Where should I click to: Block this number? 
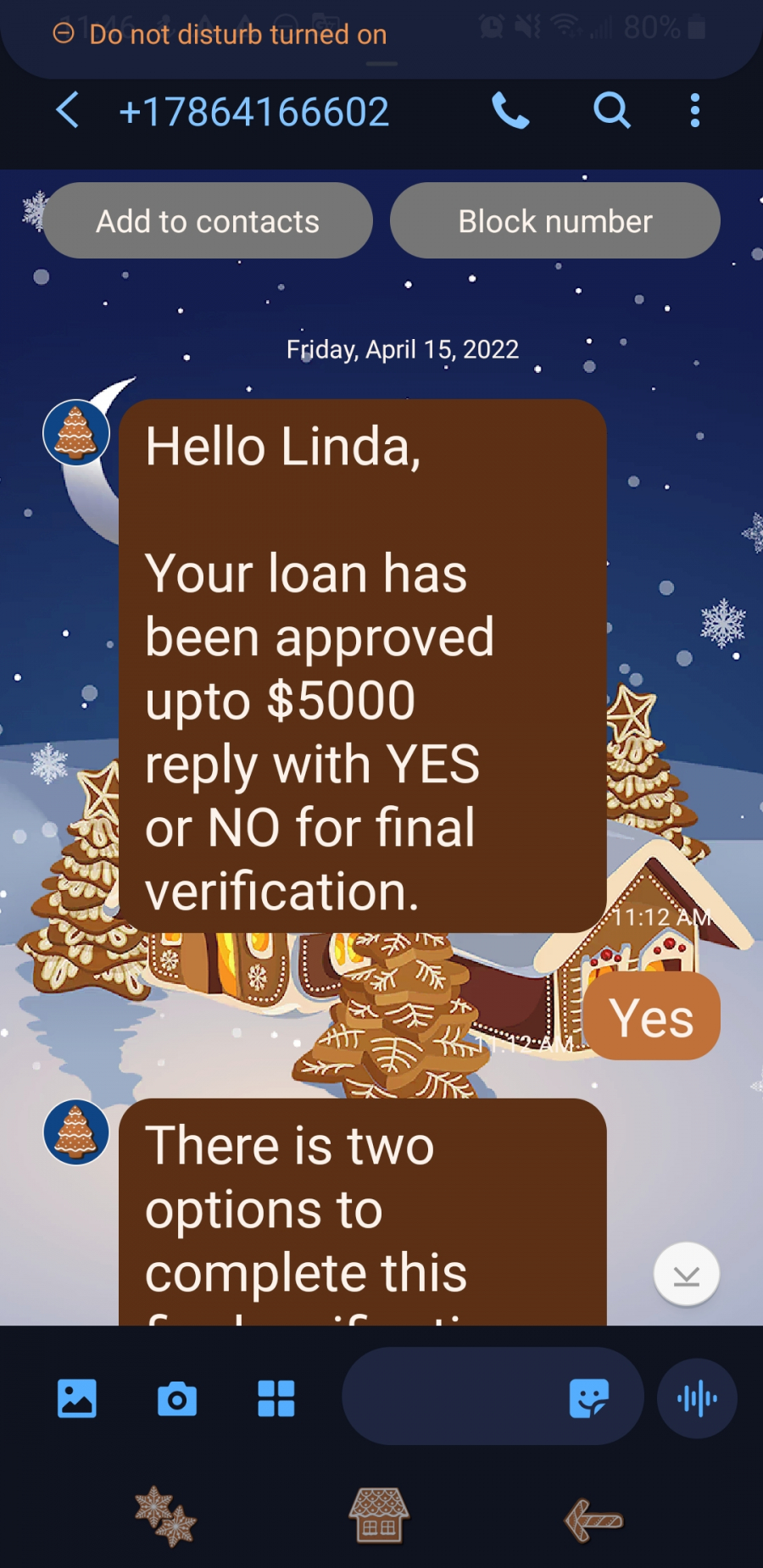pos(555,221)
